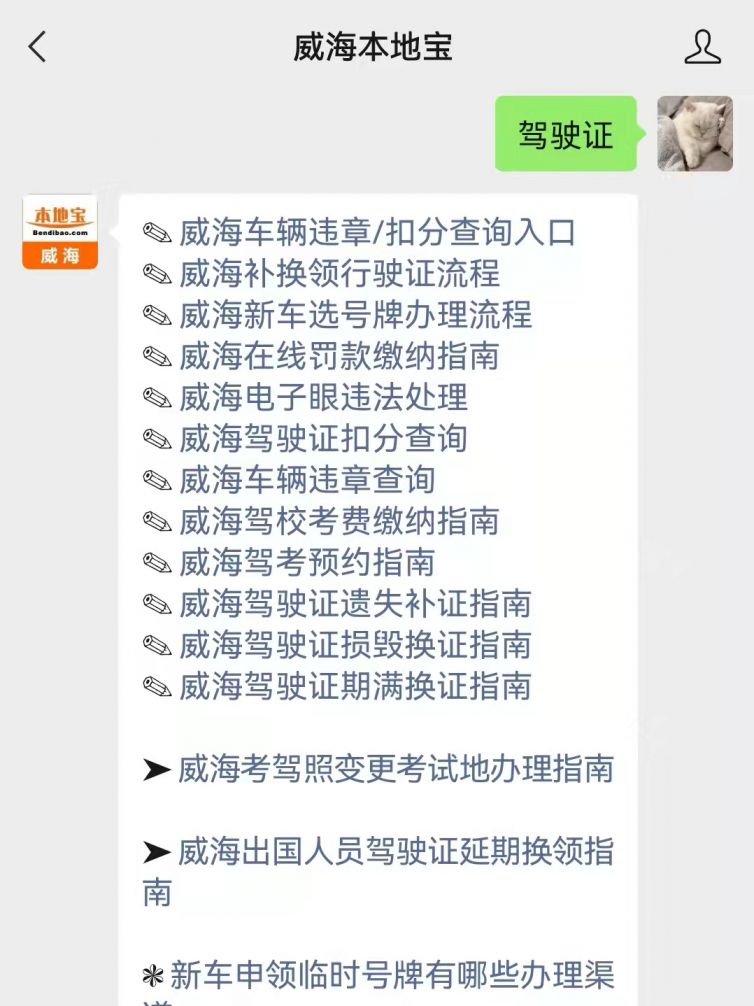Open 威海考驾照变更考试地办理指南 link
Screen dimensions: 754x1006
(395, 769)
